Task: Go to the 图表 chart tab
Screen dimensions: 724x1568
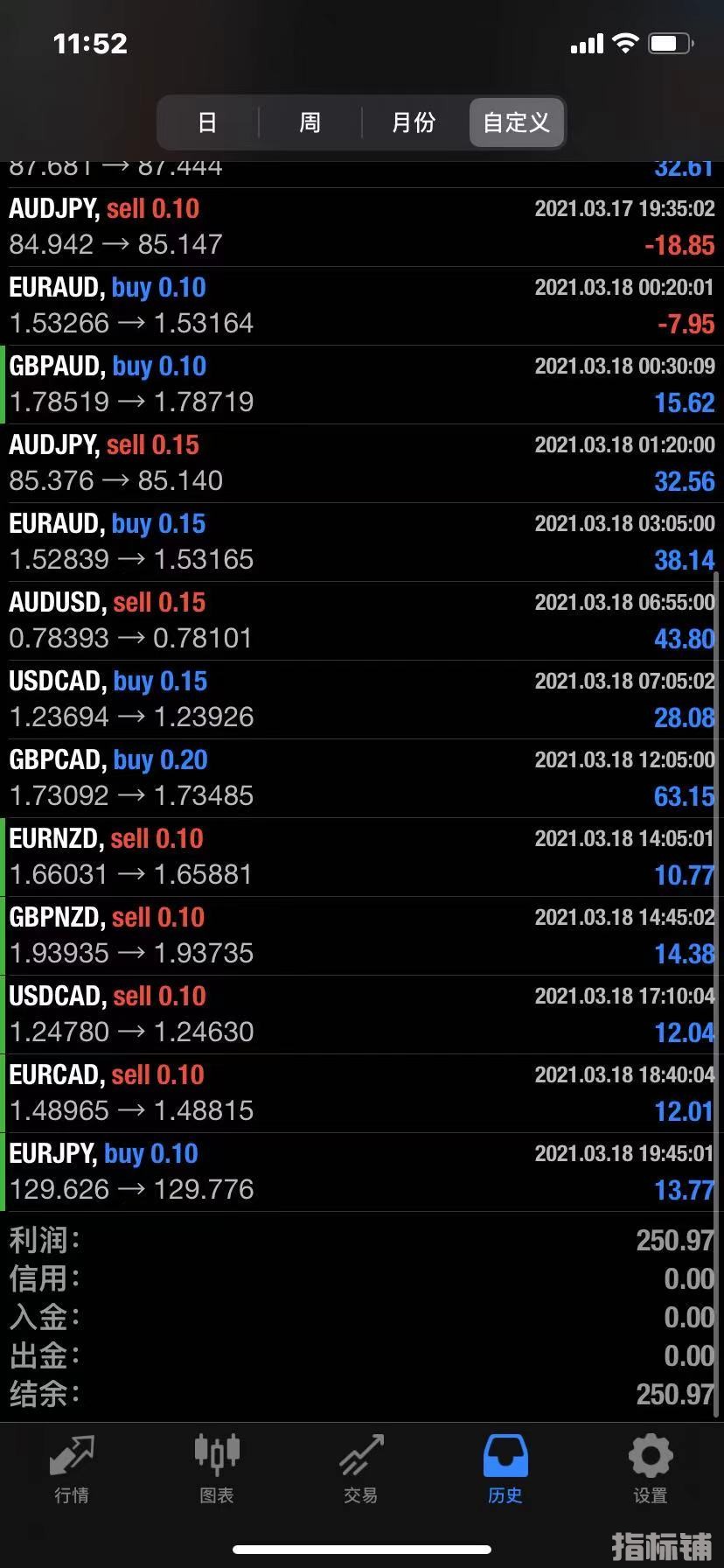Action: pyautogui.click(x=216, y=1469)
